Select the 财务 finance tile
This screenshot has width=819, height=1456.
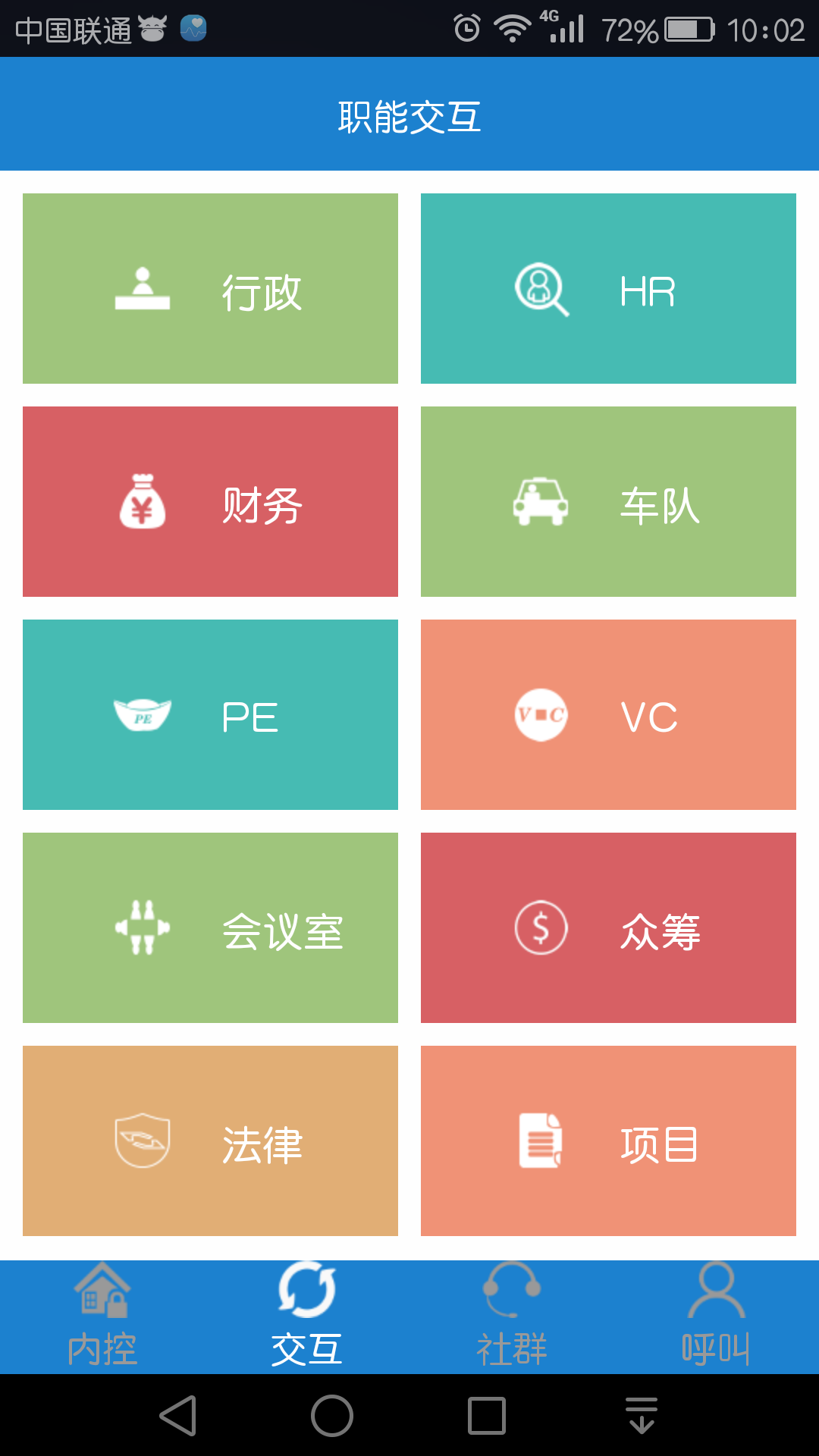[210, 501]
